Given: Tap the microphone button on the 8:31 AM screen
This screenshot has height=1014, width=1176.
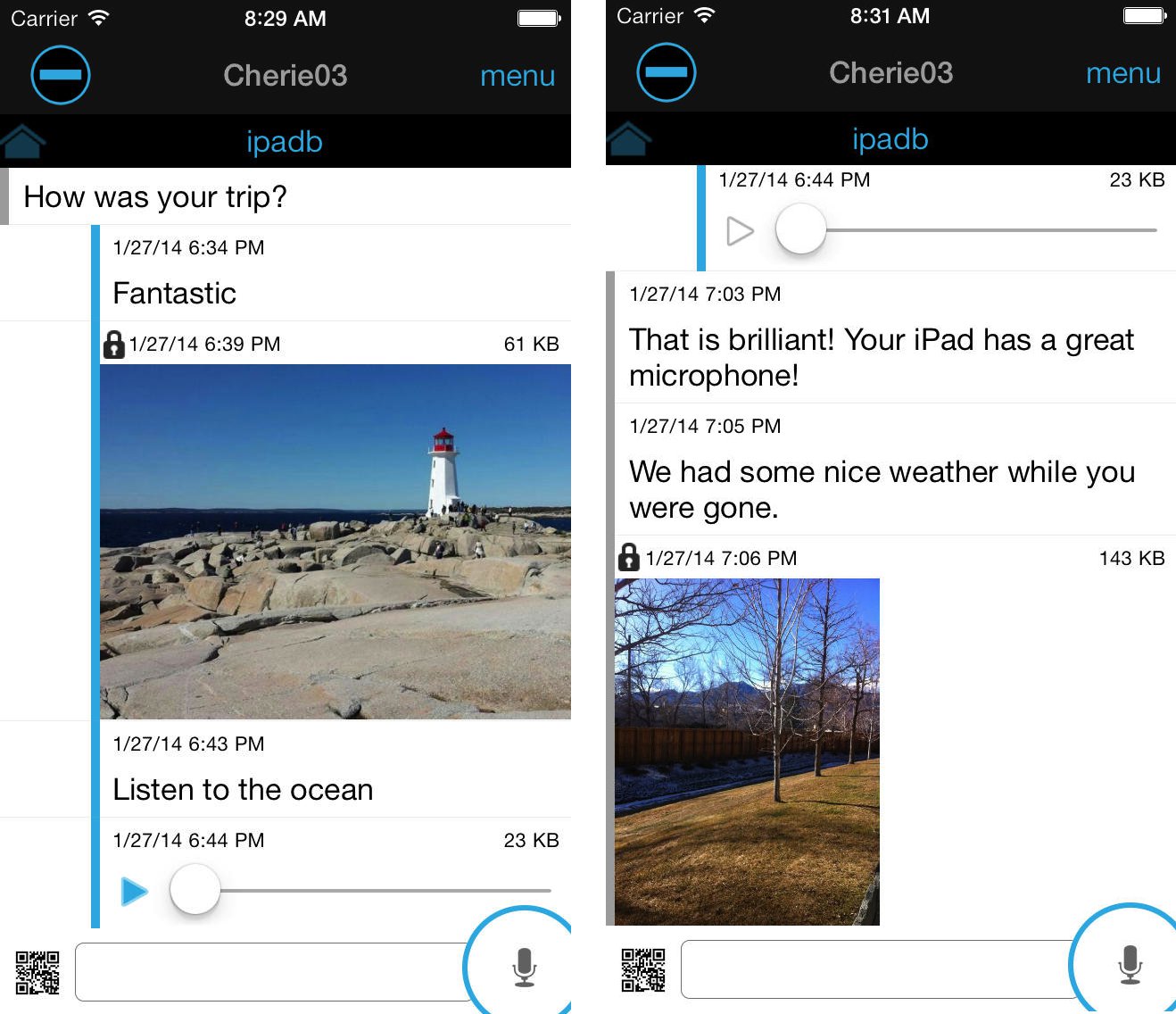Looking at the screenshot, I should coord(1130,963).
